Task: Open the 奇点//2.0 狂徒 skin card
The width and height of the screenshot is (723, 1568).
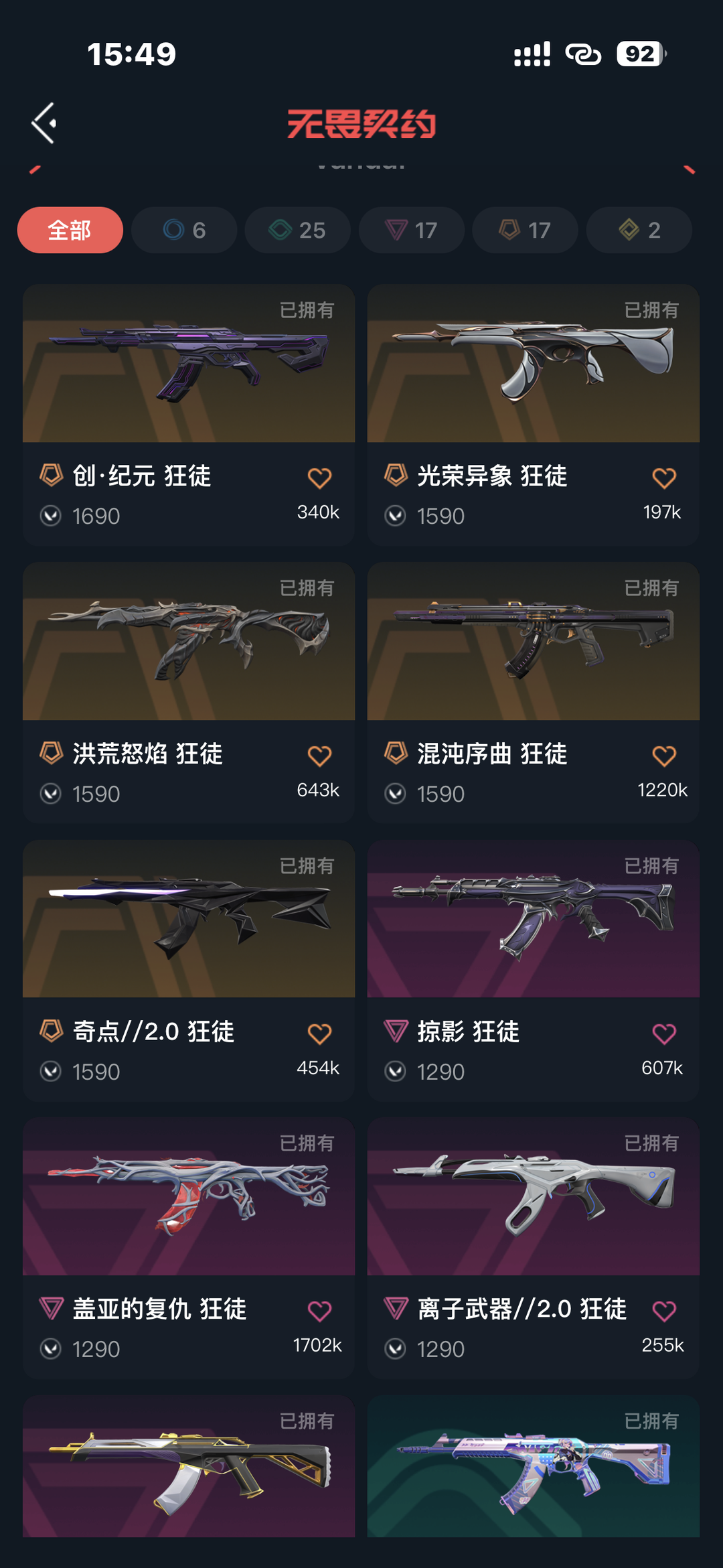Action: coord(189,971)
